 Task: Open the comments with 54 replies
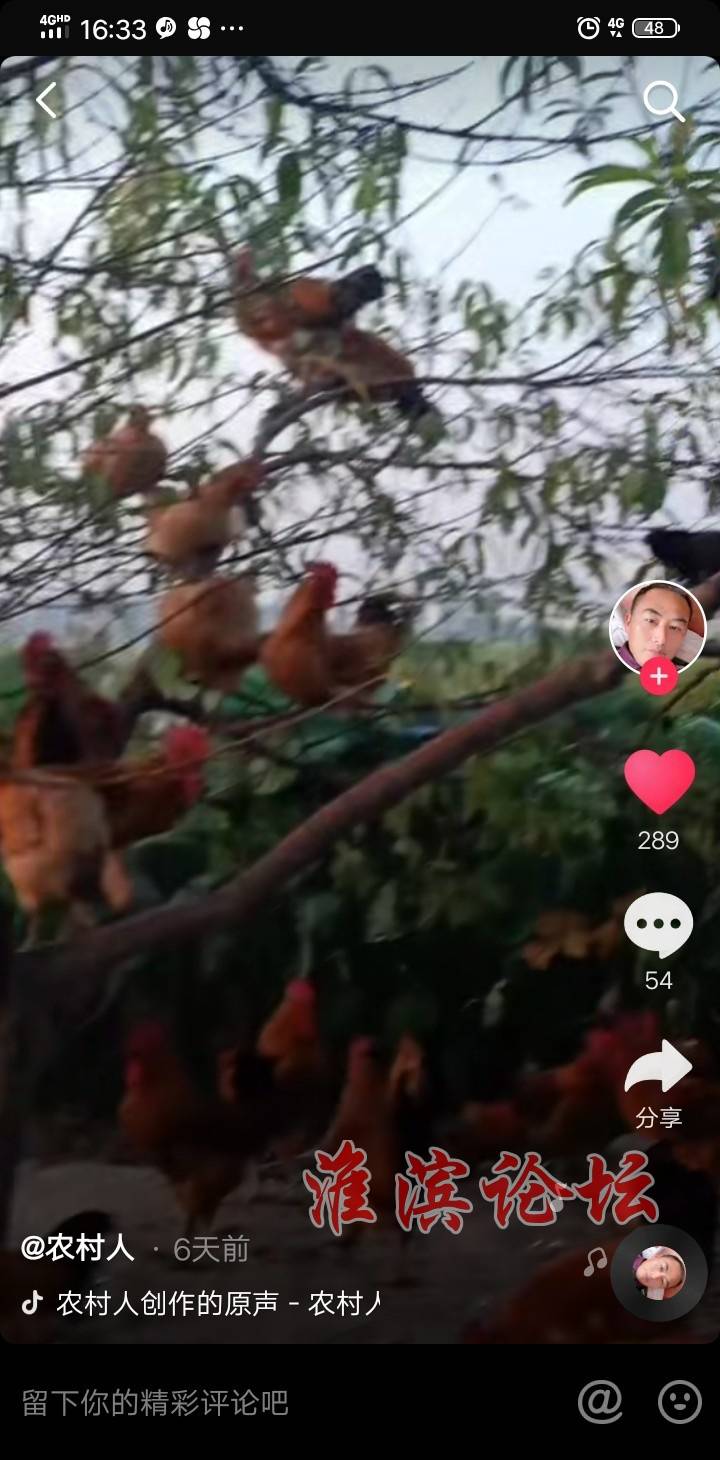pos(658,925)
